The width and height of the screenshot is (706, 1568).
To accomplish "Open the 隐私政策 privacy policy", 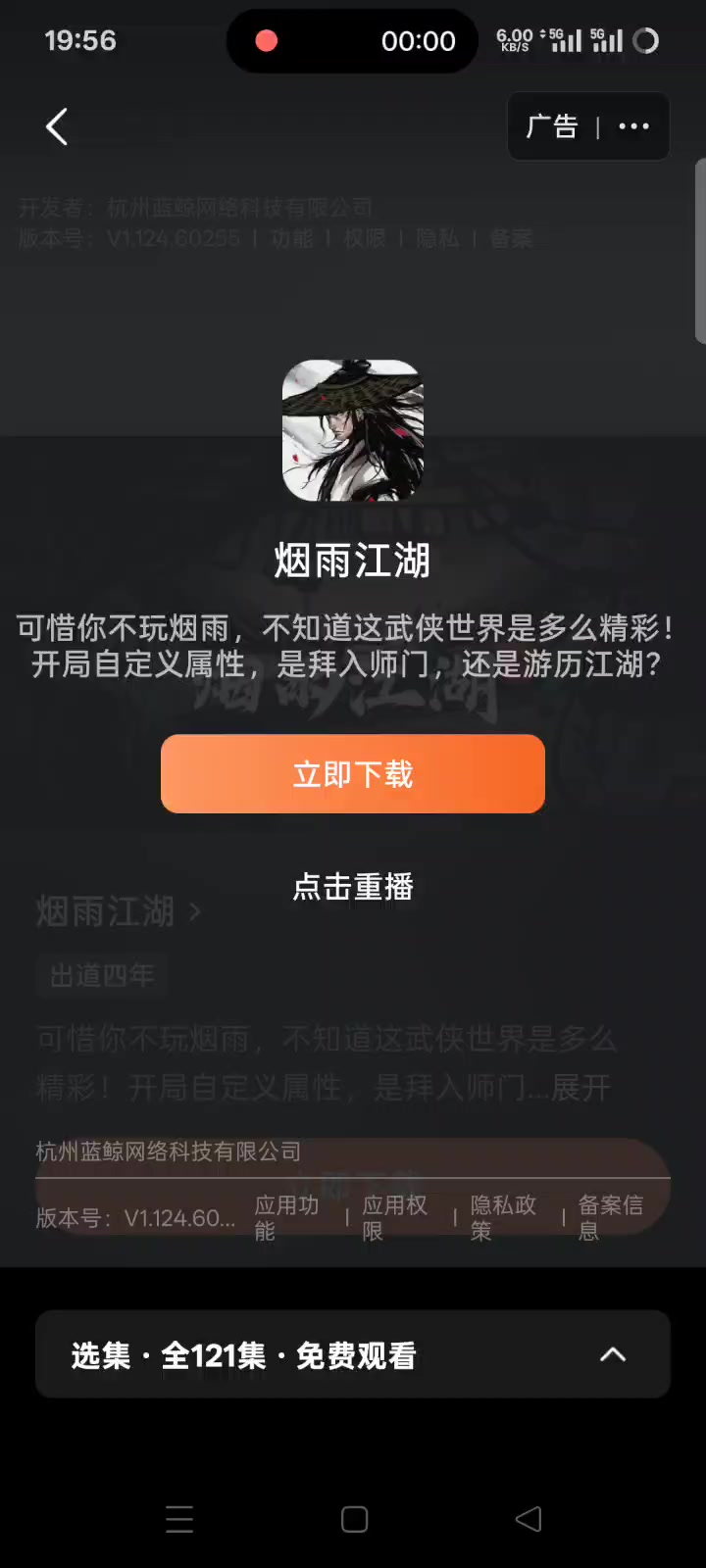I will point(503,1218).
